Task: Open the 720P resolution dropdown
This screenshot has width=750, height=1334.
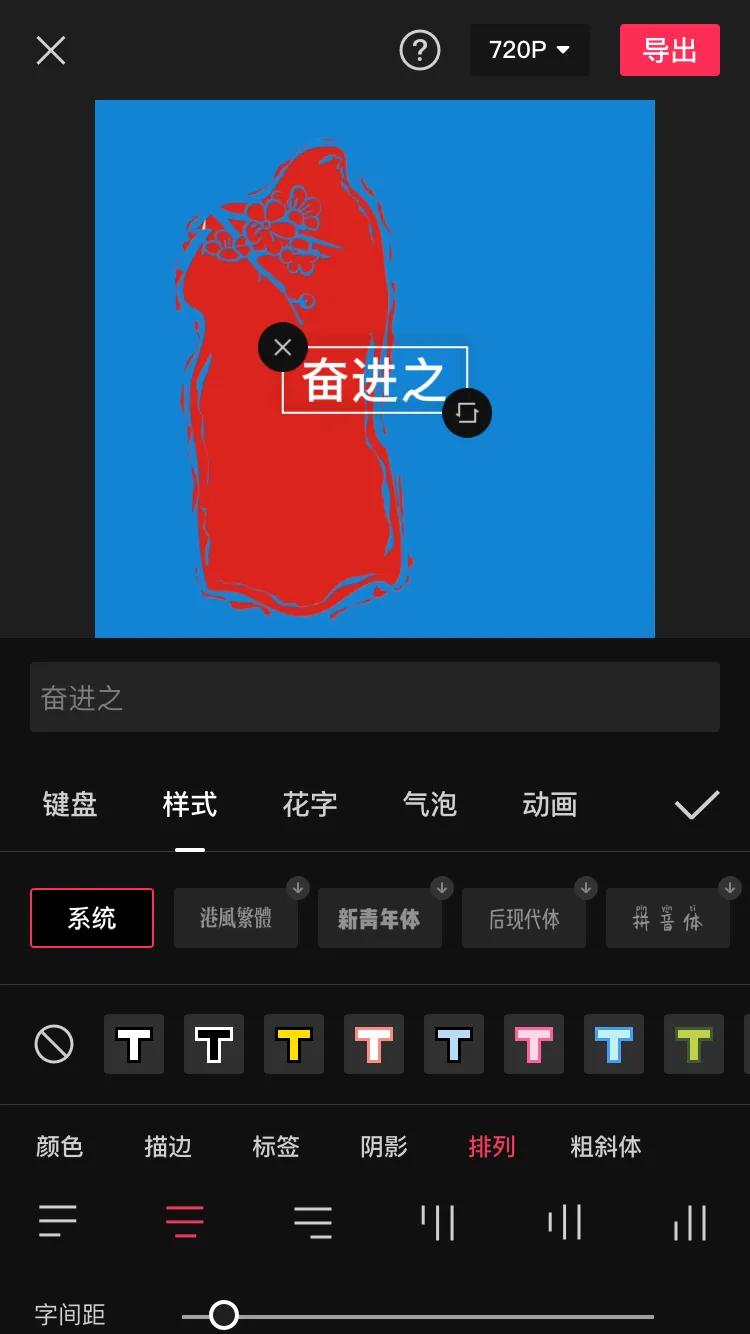Action: pos(530,50)
